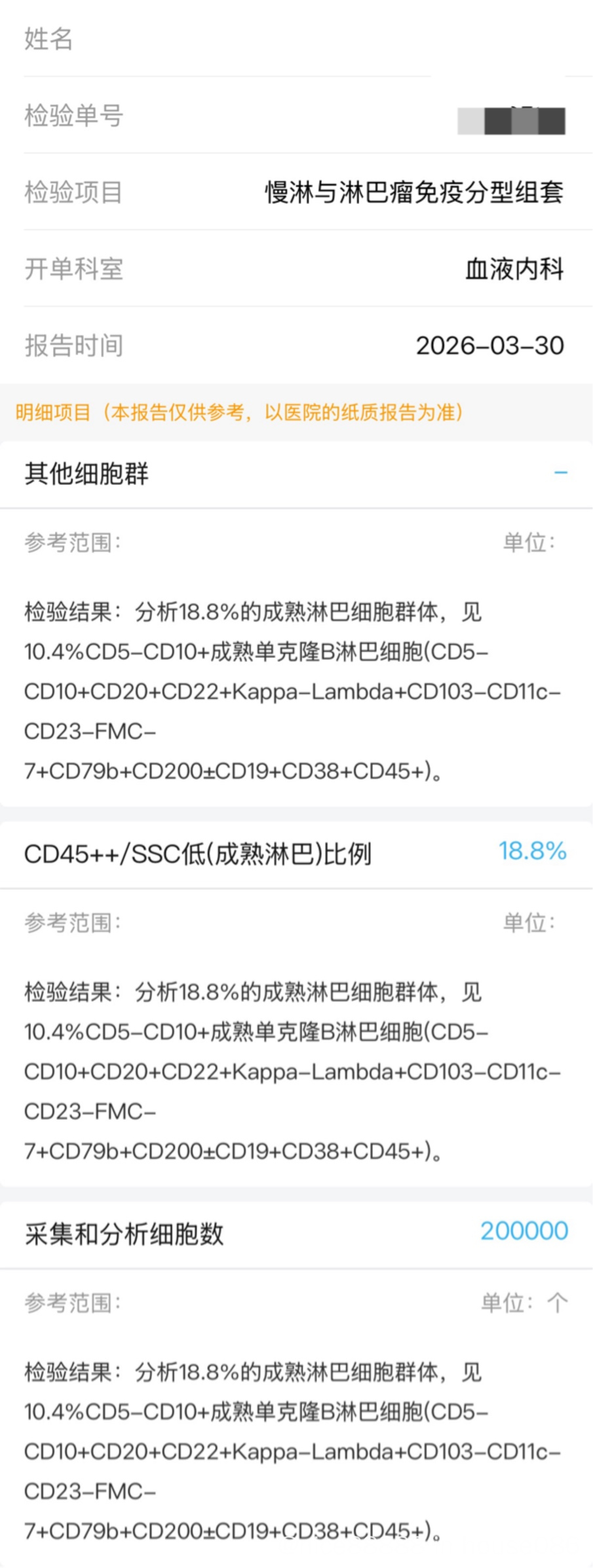Collapse the 其他细胞群 result section
This screenshot has height=1568, width=593.
pos(560,473)
